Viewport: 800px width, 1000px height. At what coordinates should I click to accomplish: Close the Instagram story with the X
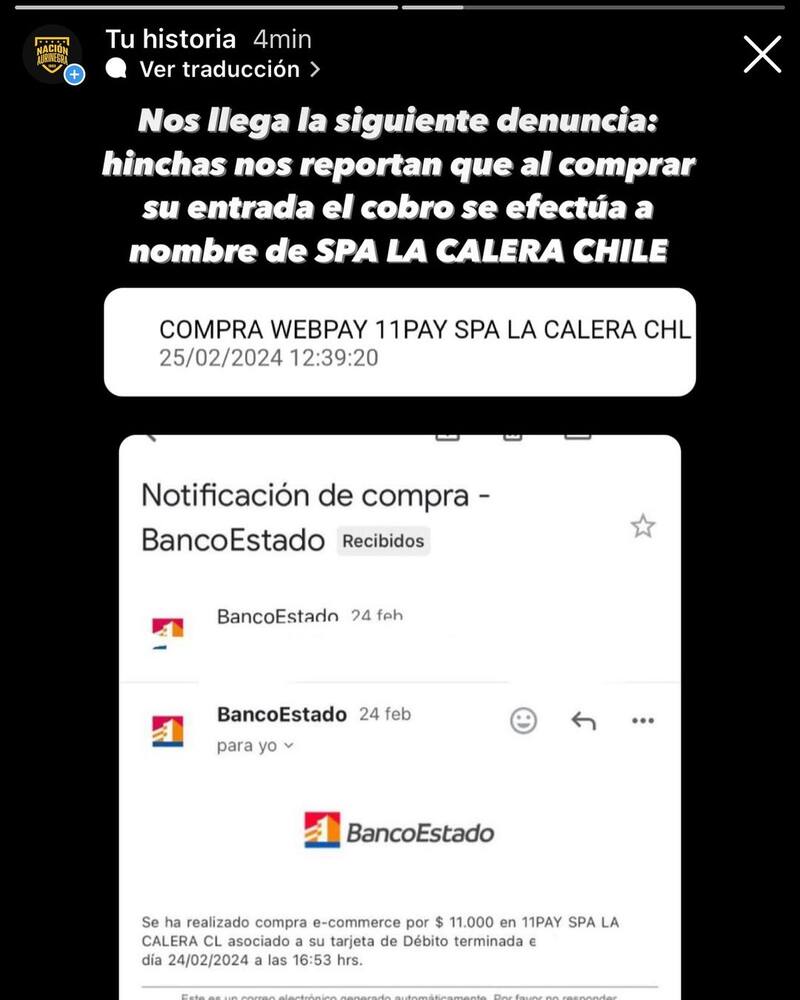[762, 54]
